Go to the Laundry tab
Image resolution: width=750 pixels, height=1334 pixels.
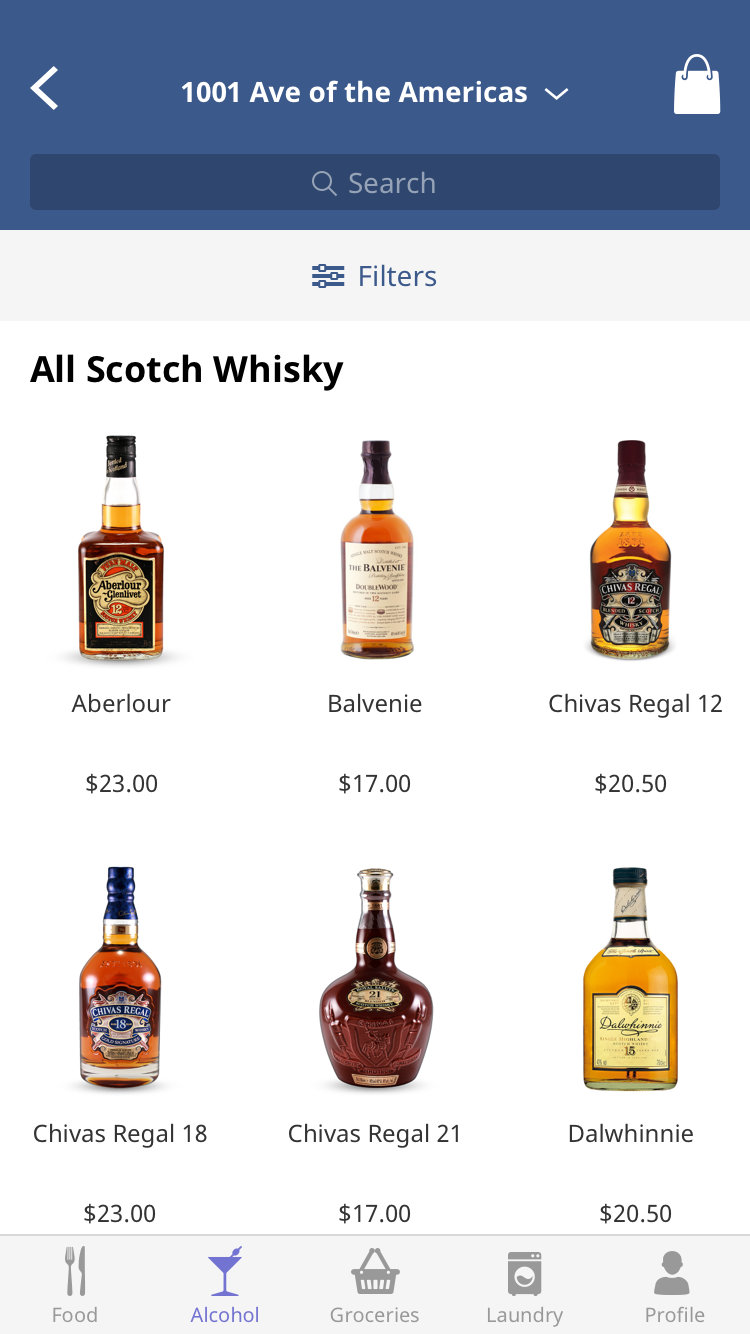point(525,1285)
